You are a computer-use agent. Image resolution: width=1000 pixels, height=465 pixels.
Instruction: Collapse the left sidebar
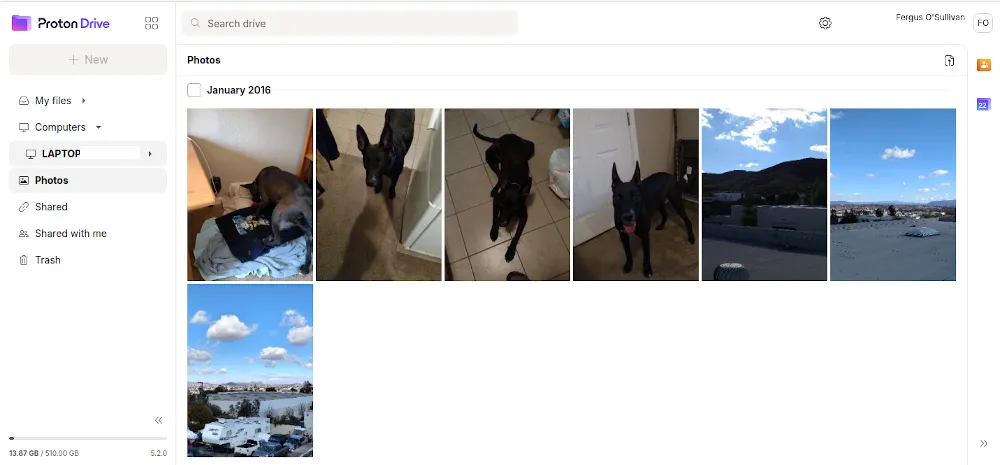(x=158, y=421)
